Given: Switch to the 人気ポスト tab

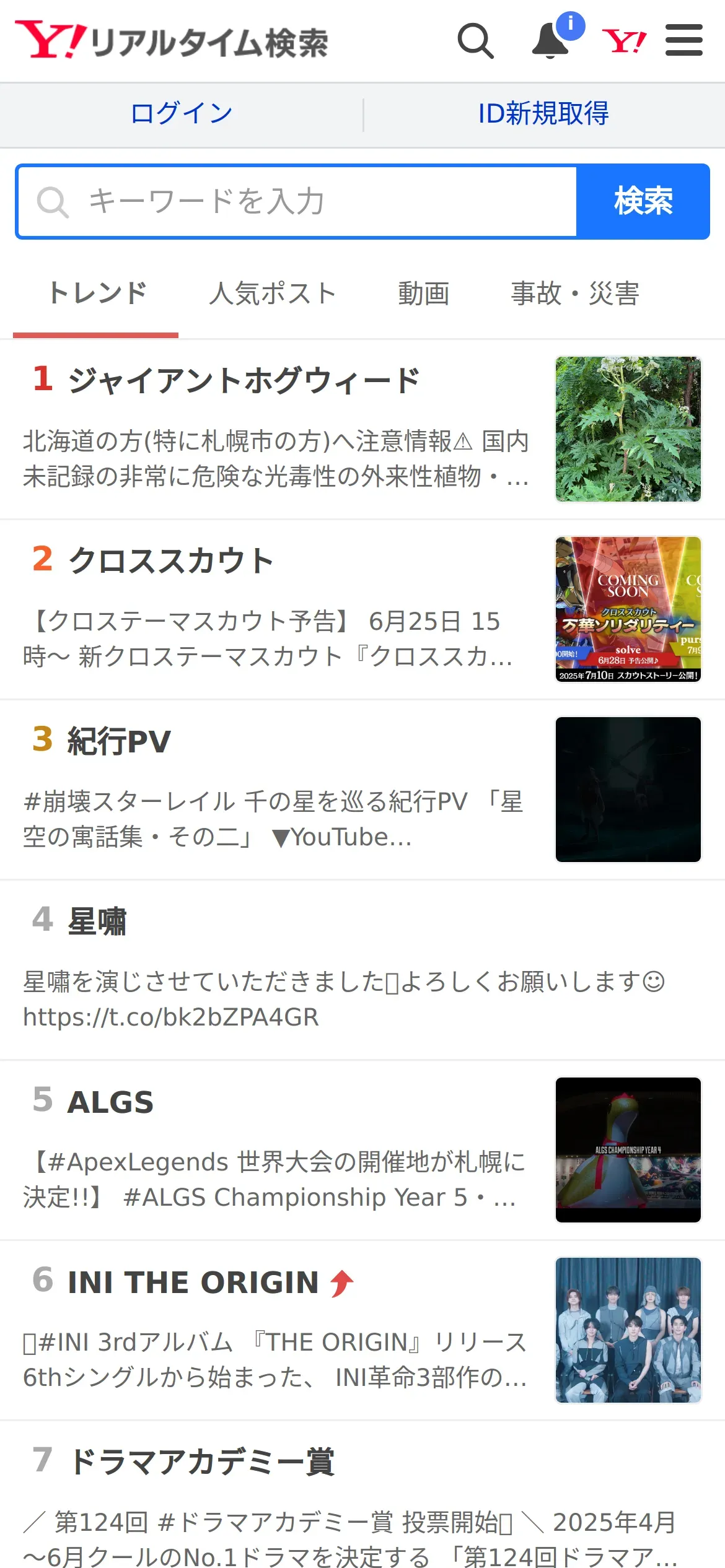Looking at the screenshot, I should [273, 294].
